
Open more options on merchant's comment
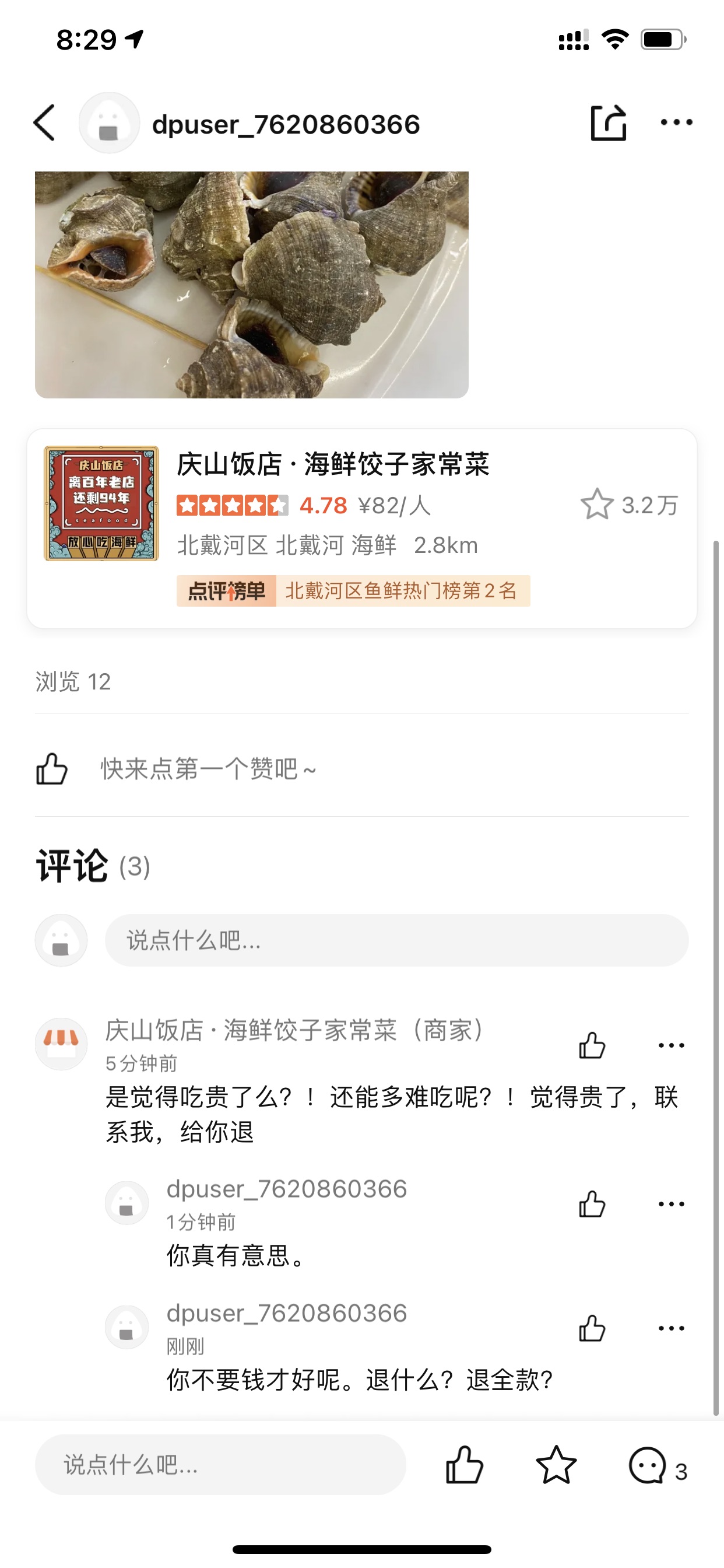click(671, 1045)
